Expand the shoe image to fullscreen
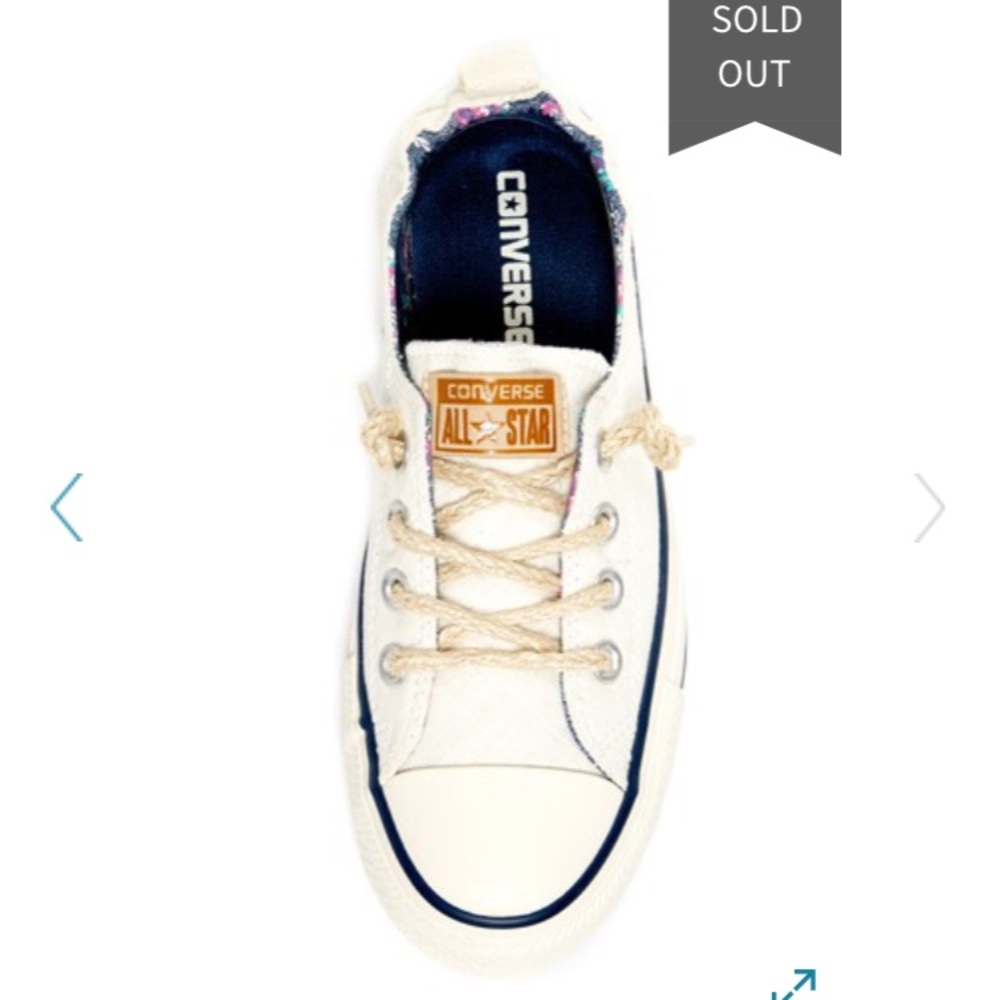 pos(796,986)
